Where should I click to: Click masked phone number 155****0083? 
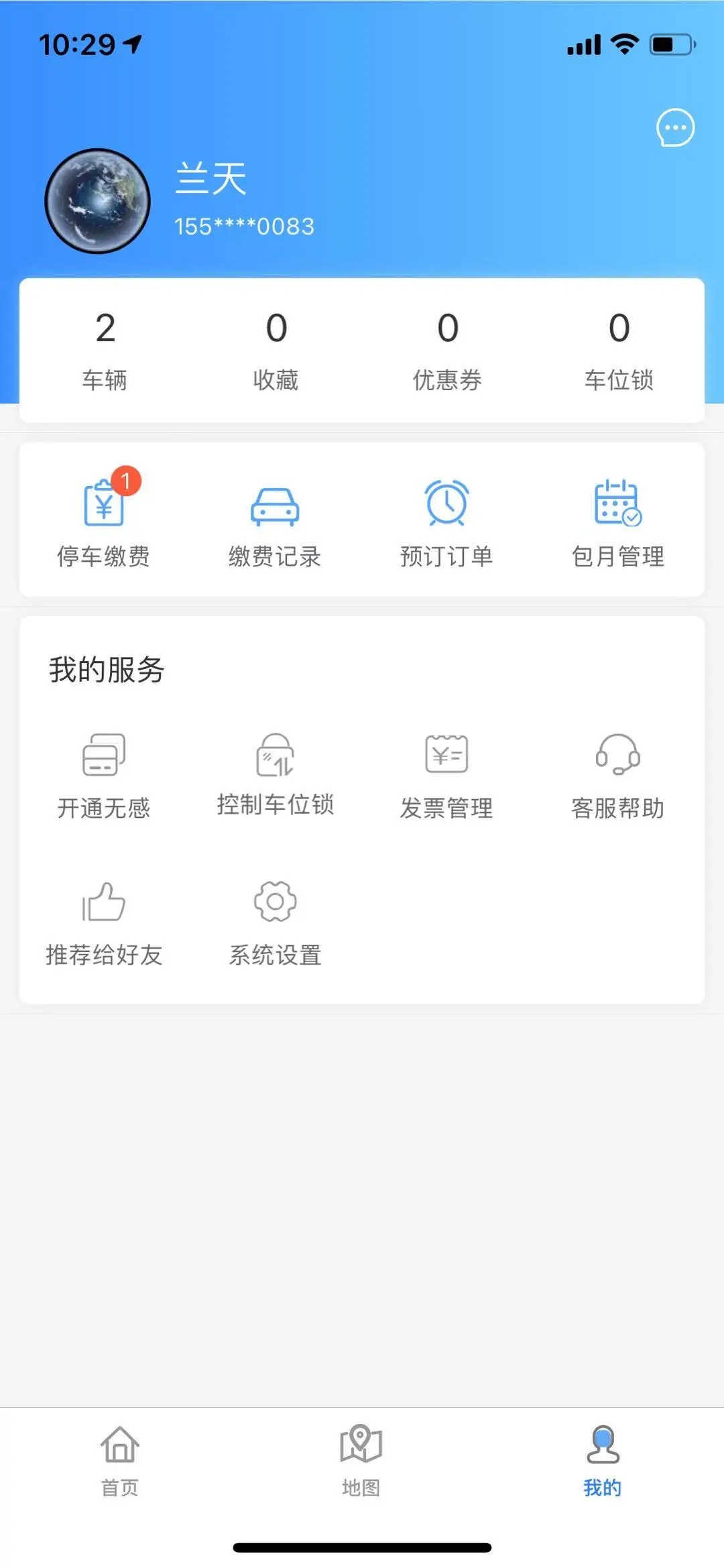tap(243, 226)
